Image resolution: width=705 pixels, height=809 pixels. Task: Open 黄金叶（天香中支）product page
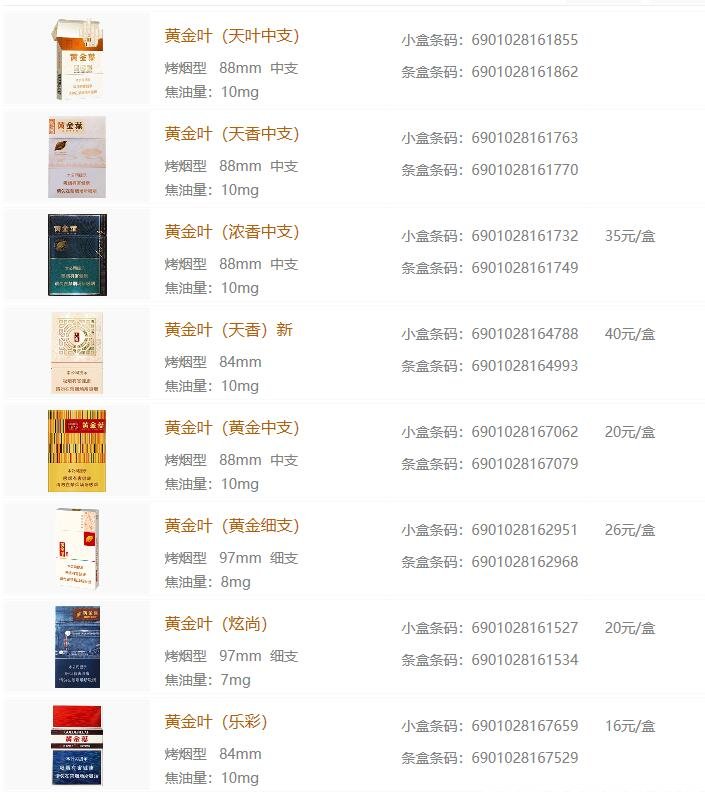click(232, 134)
